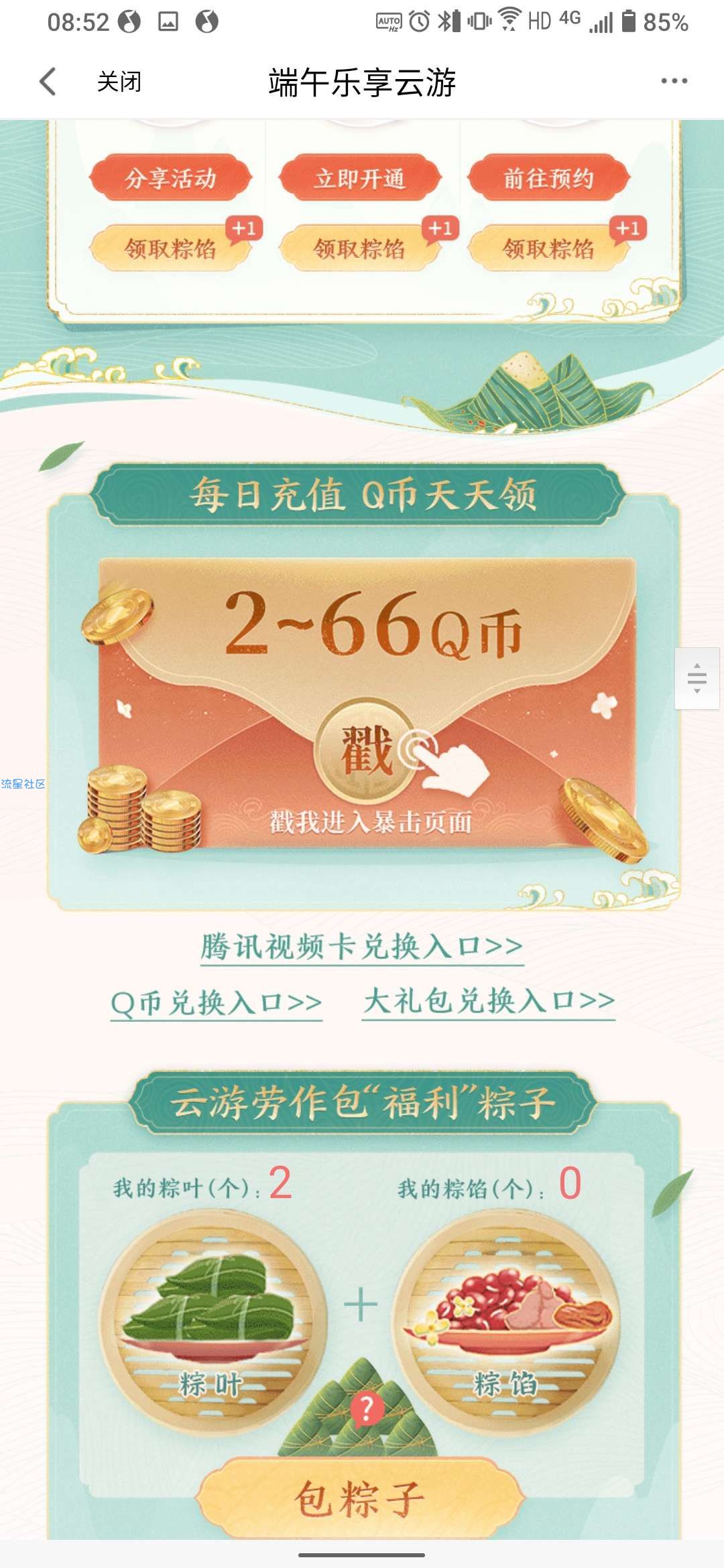
Task: Tap the floating side scroll handle
Action: tap(697, 678)
